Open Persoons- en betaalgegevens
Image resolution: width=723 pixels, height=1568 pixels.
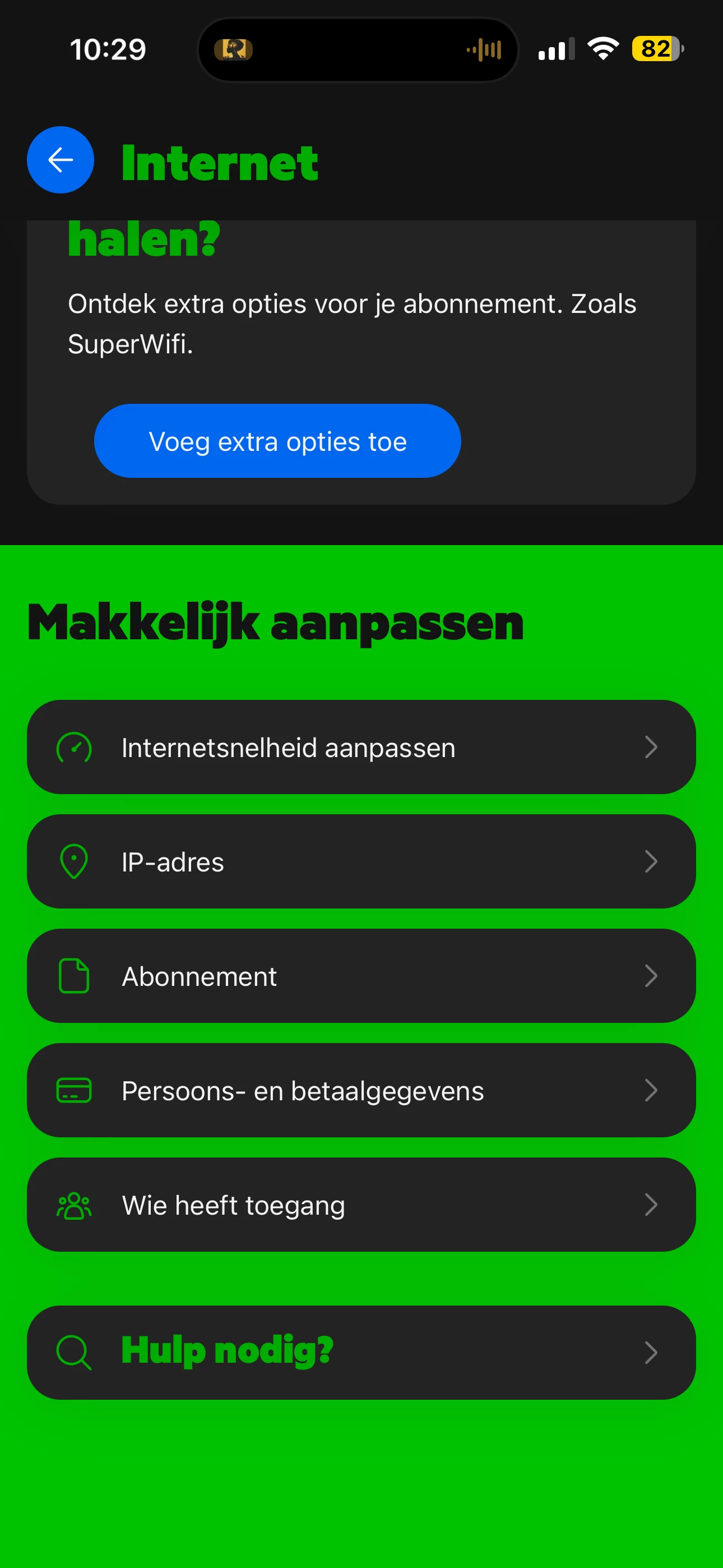tap(361, 1090)
